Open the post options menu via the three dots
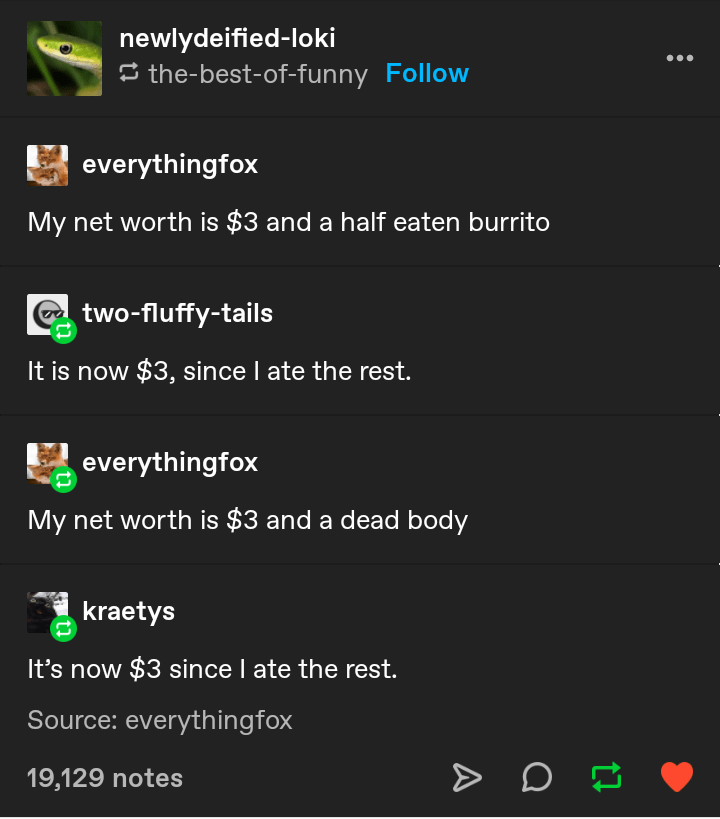Viewport: 720px width, 819px height. pyautogui.click(x=680, y=57)
